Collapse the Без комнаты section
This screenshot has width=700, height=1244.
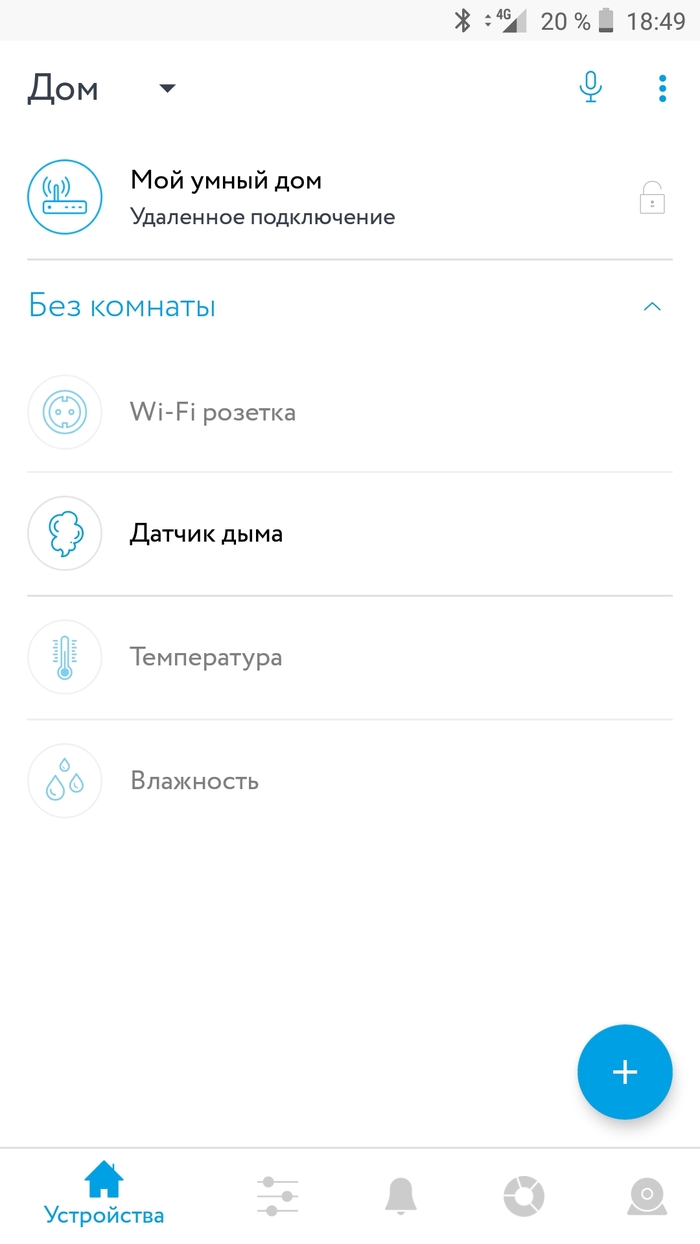pyautogui.click(x=652, y=307)
